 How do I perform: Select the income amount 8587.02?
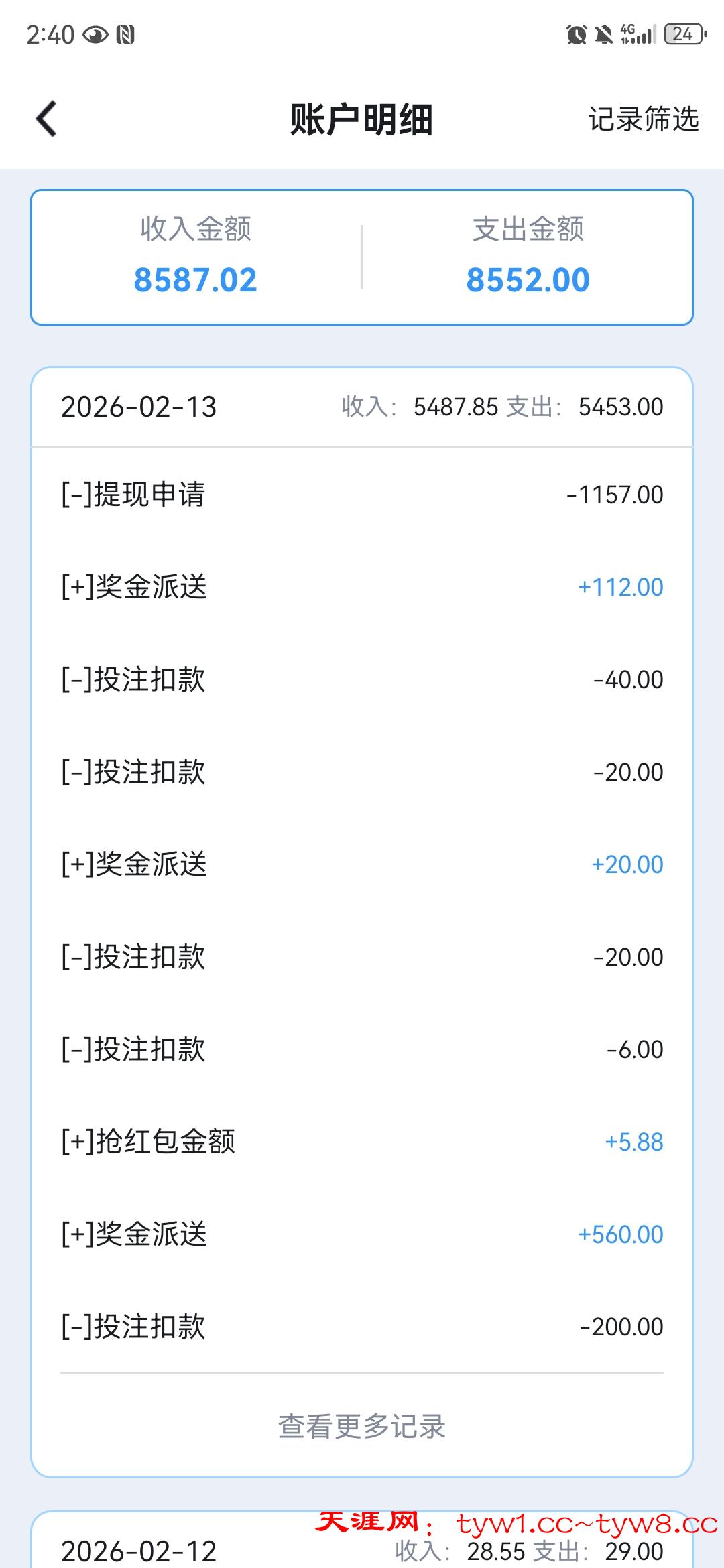tap(194, 279)
